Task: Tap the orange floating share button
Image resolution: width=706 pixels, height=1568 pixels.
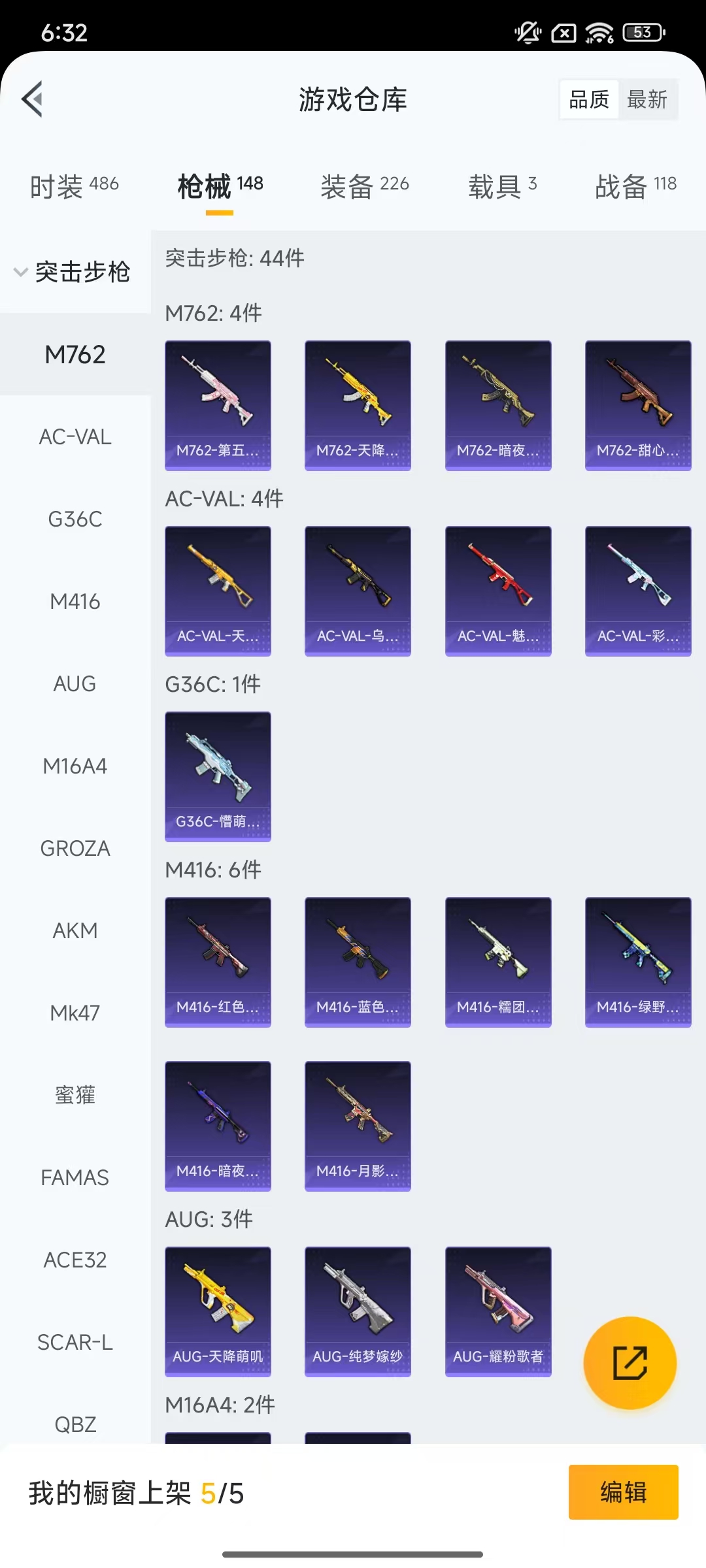Action: 630,1362
